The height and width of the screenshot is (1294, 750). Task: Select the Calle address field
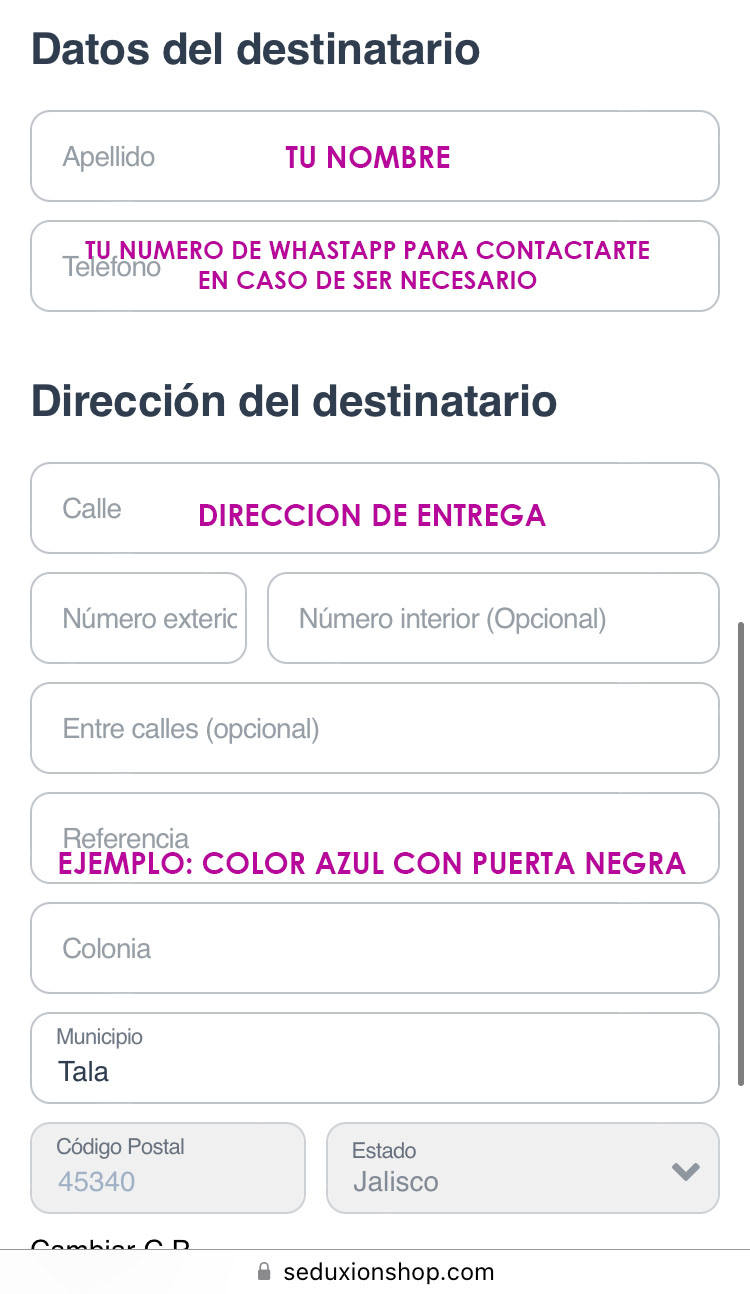point(374,508)
